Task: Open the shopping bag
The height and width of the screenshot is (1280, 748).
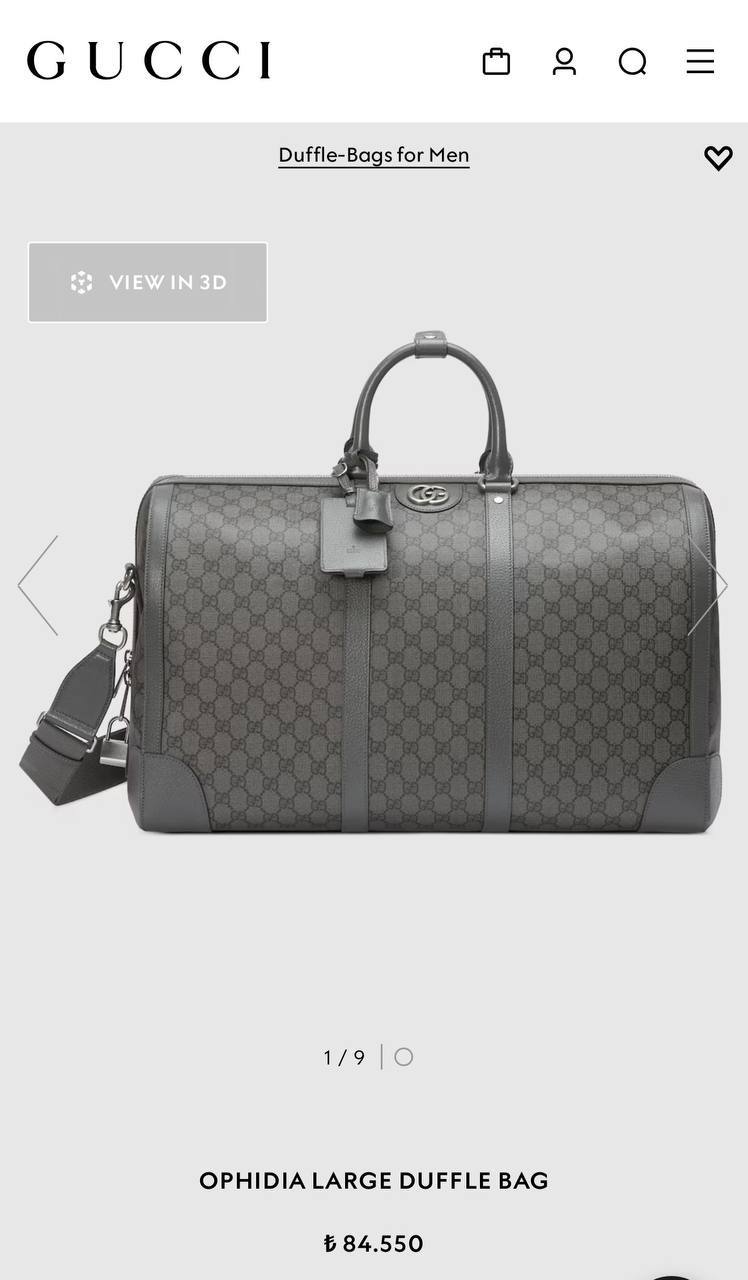Action: coord(496,62)
